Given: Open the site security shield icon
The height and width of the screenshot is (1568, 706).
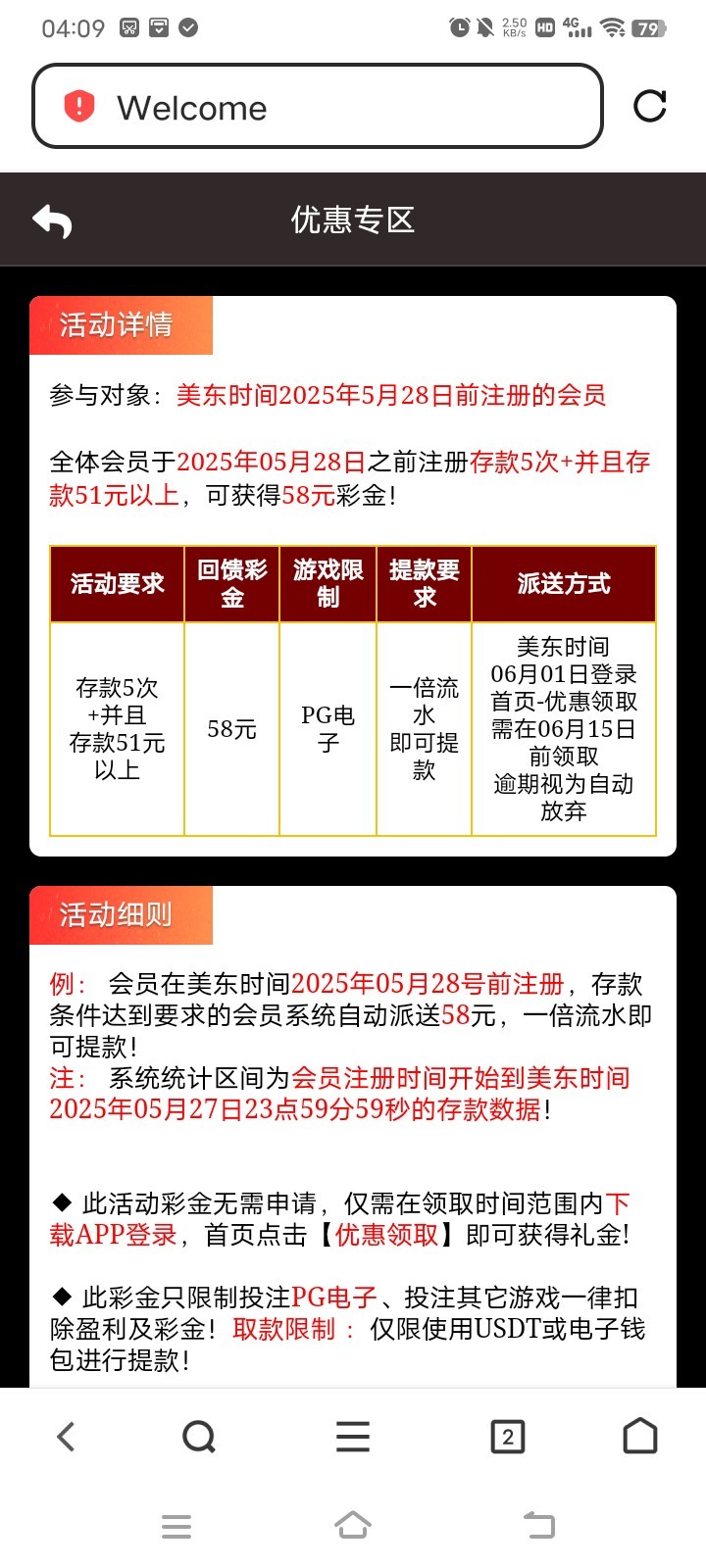Looking at the screenshot, I should click(78, 107).
